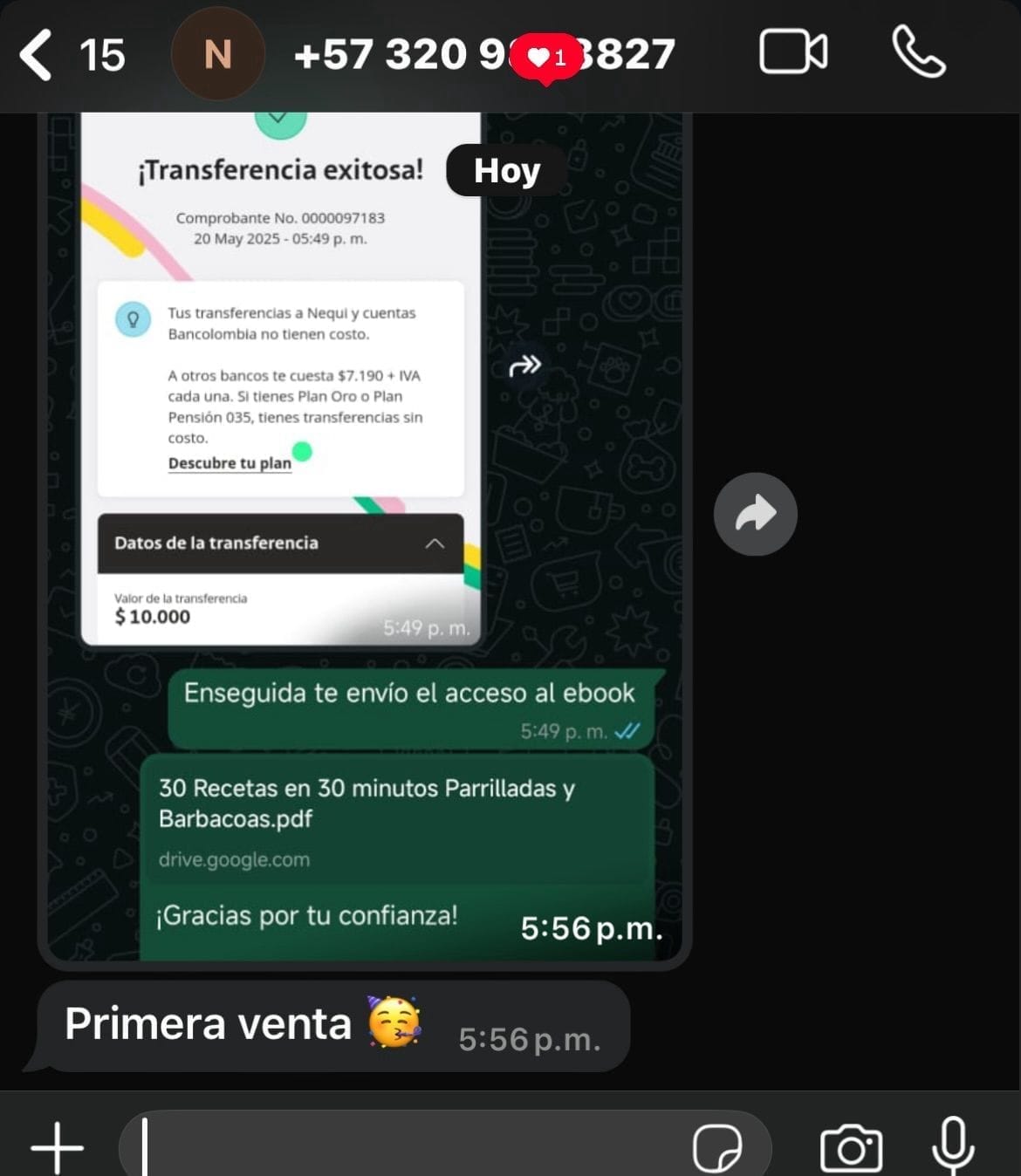Open the attachments plus menu
Viewport: 1021px width, 1176px height.
57,1146
